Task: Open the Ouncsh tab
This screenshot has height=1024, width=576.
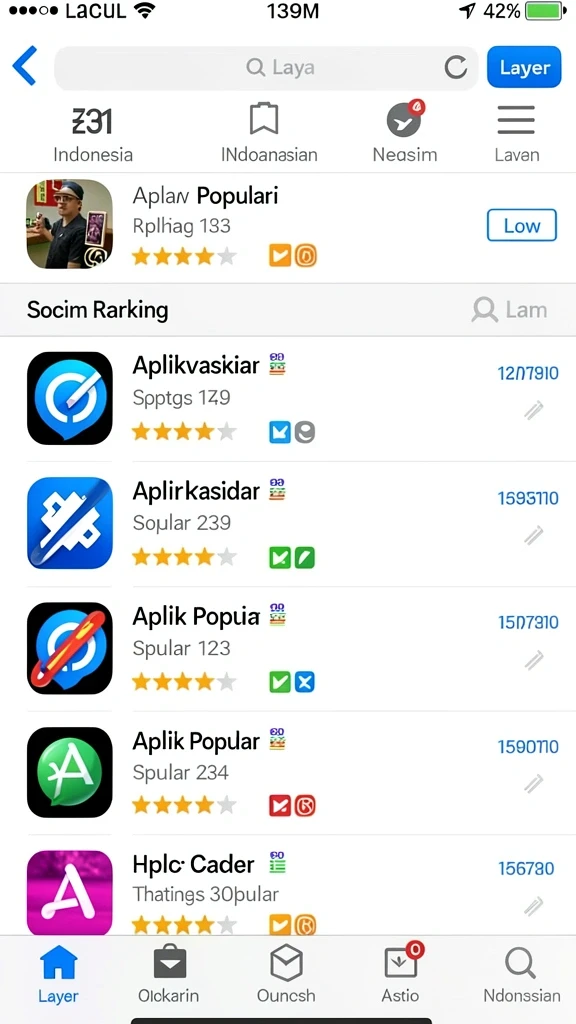Action: [286, 974]
